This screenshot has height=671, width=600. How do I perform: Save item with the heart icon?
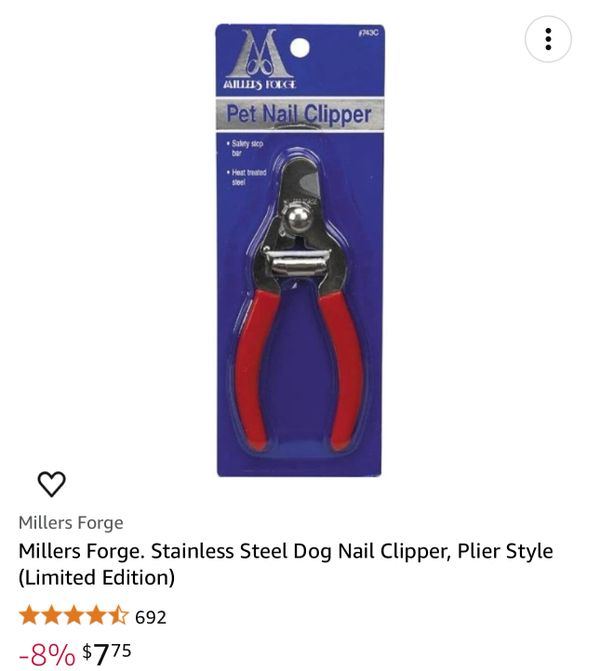pyautogui.click(x=51, y=484)
